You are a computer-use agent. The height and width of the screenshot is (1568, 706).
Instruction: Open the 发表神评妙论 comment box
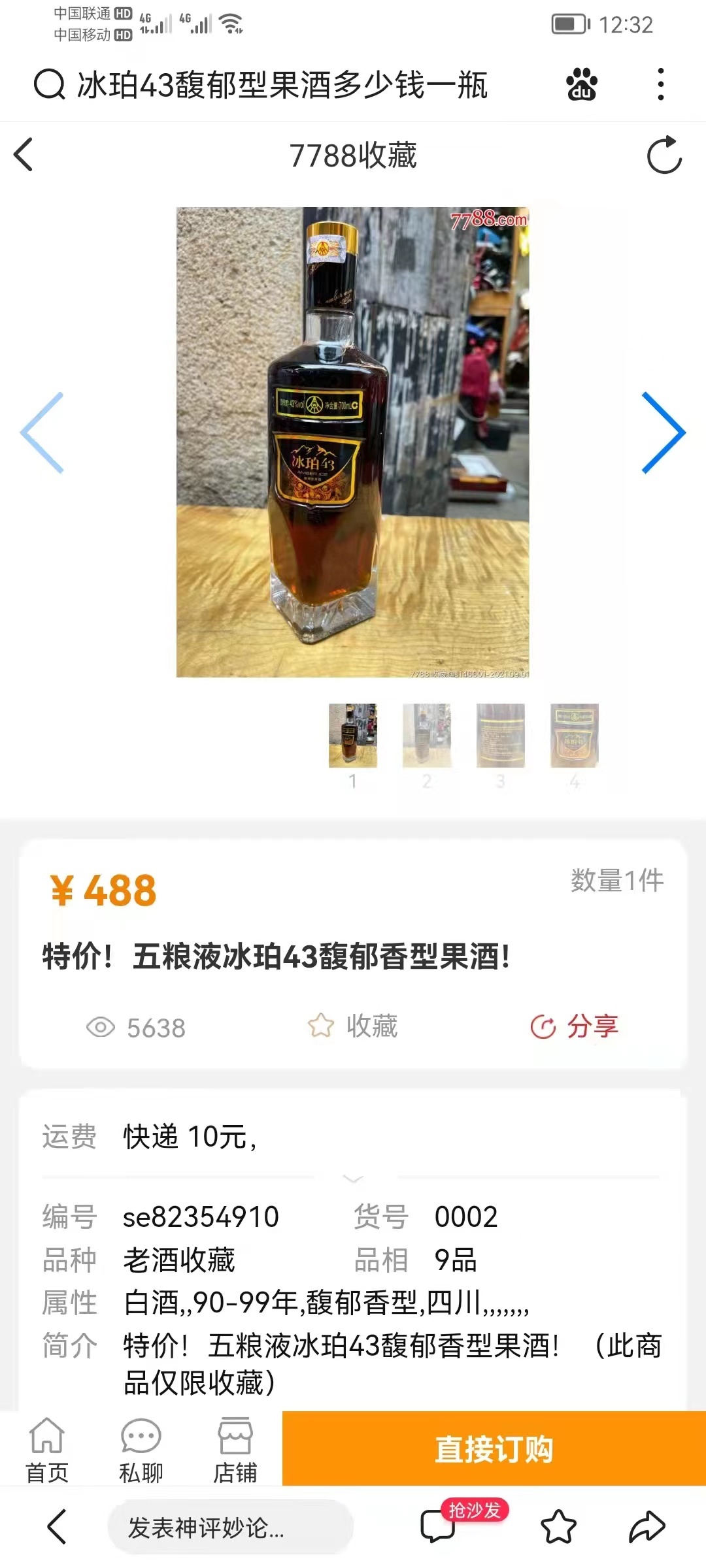230,1527
